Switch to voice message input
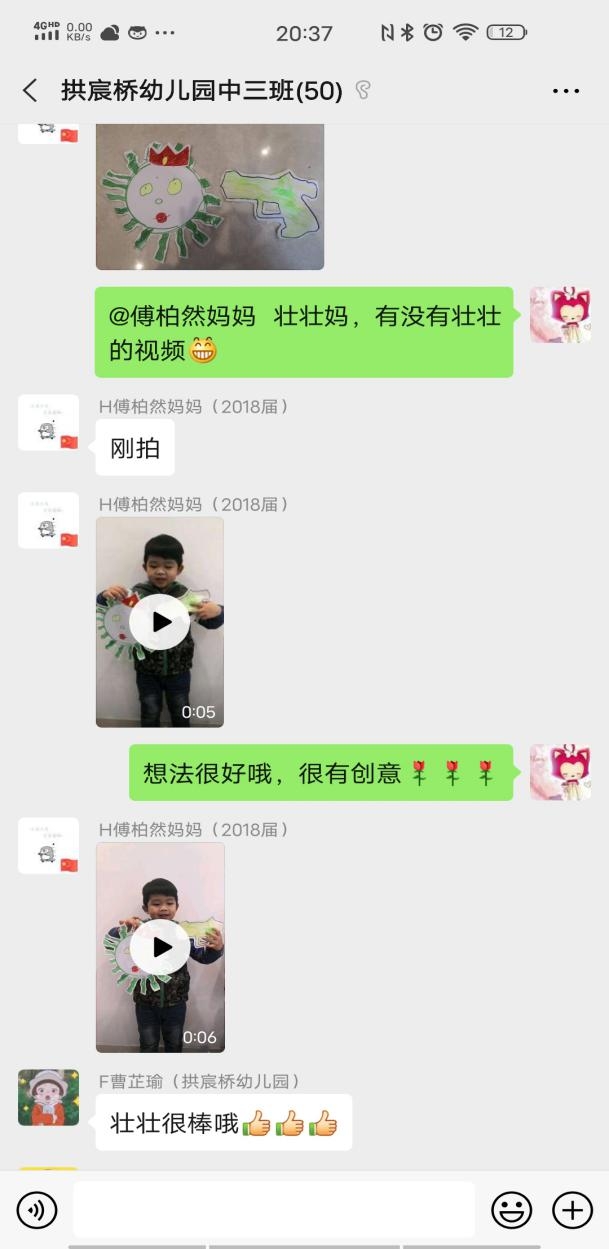Viewport: 609px width, 1249px height. [37, 1211]
